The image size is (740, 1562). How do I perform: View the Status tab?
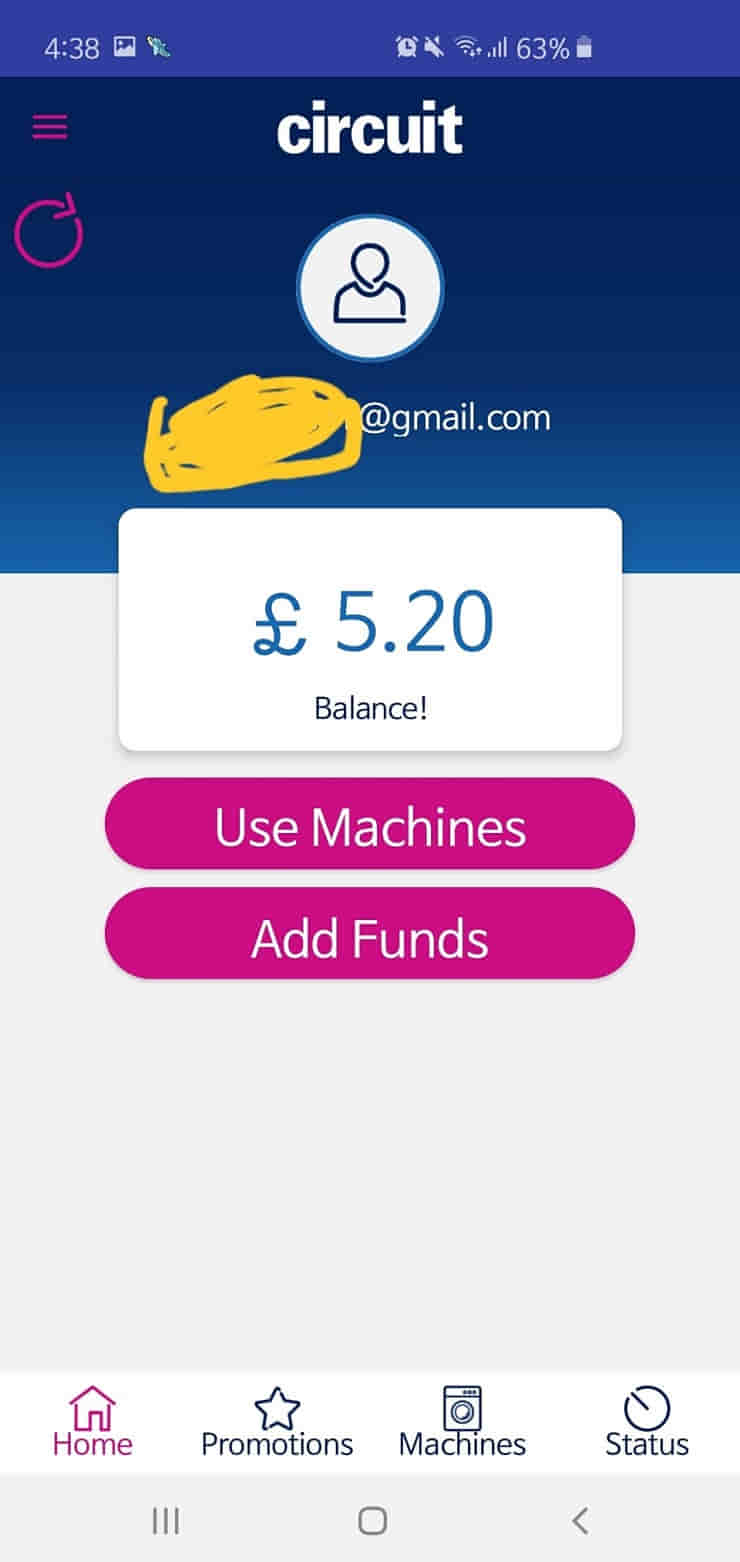click(647, 1422)
